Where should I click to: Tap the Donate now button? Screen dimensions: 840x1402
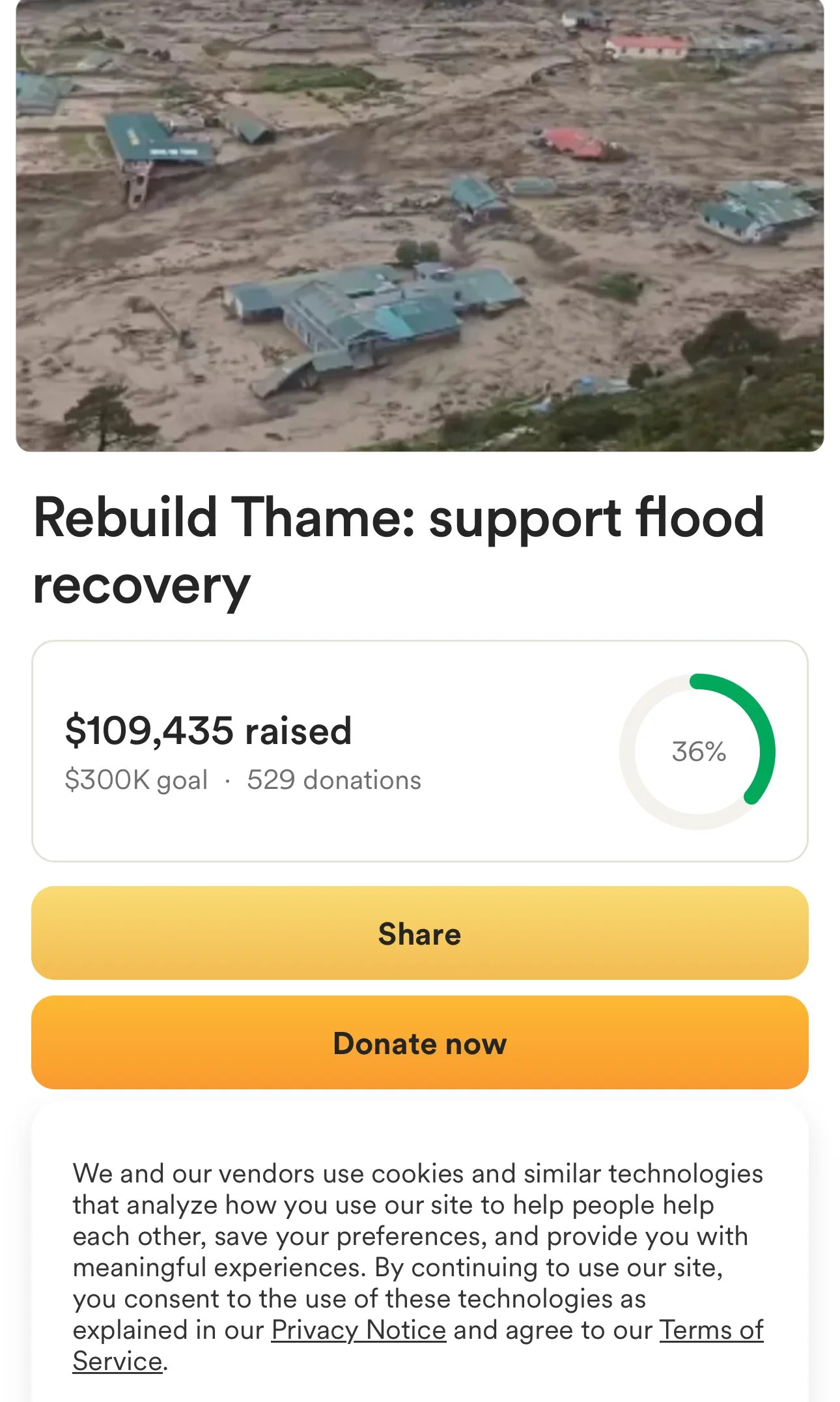pos(419,1042)
